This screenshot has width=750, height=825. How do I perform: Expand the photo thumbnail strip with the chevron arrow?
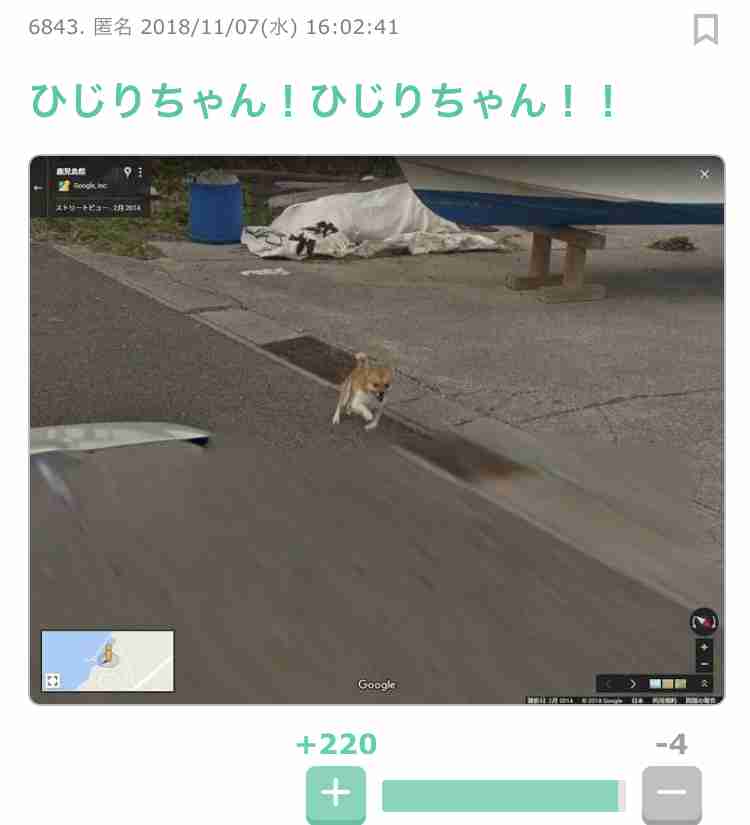[x=633, y=684]
